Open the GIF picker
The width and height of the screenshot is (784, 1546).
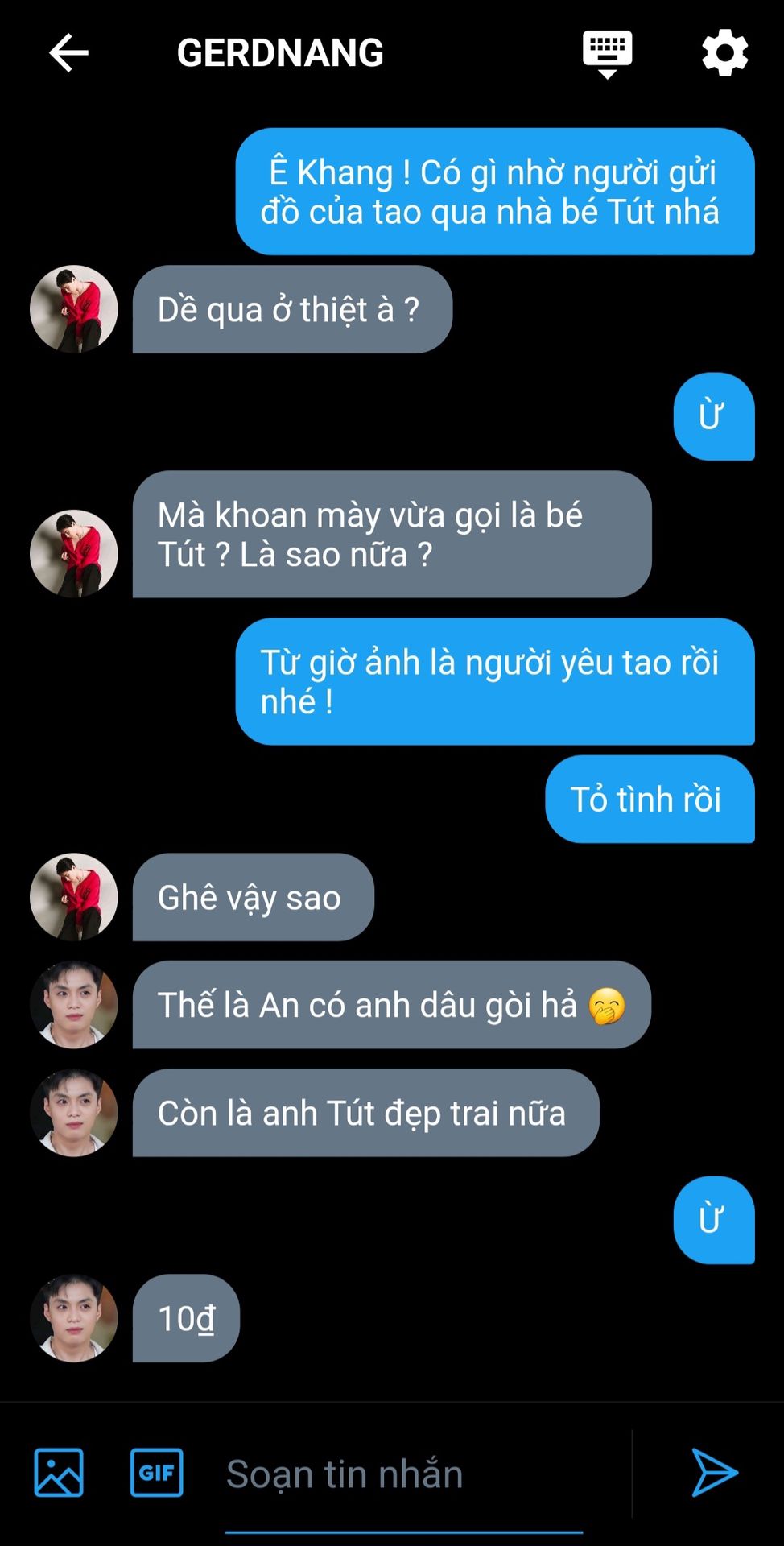(156, 1473)
